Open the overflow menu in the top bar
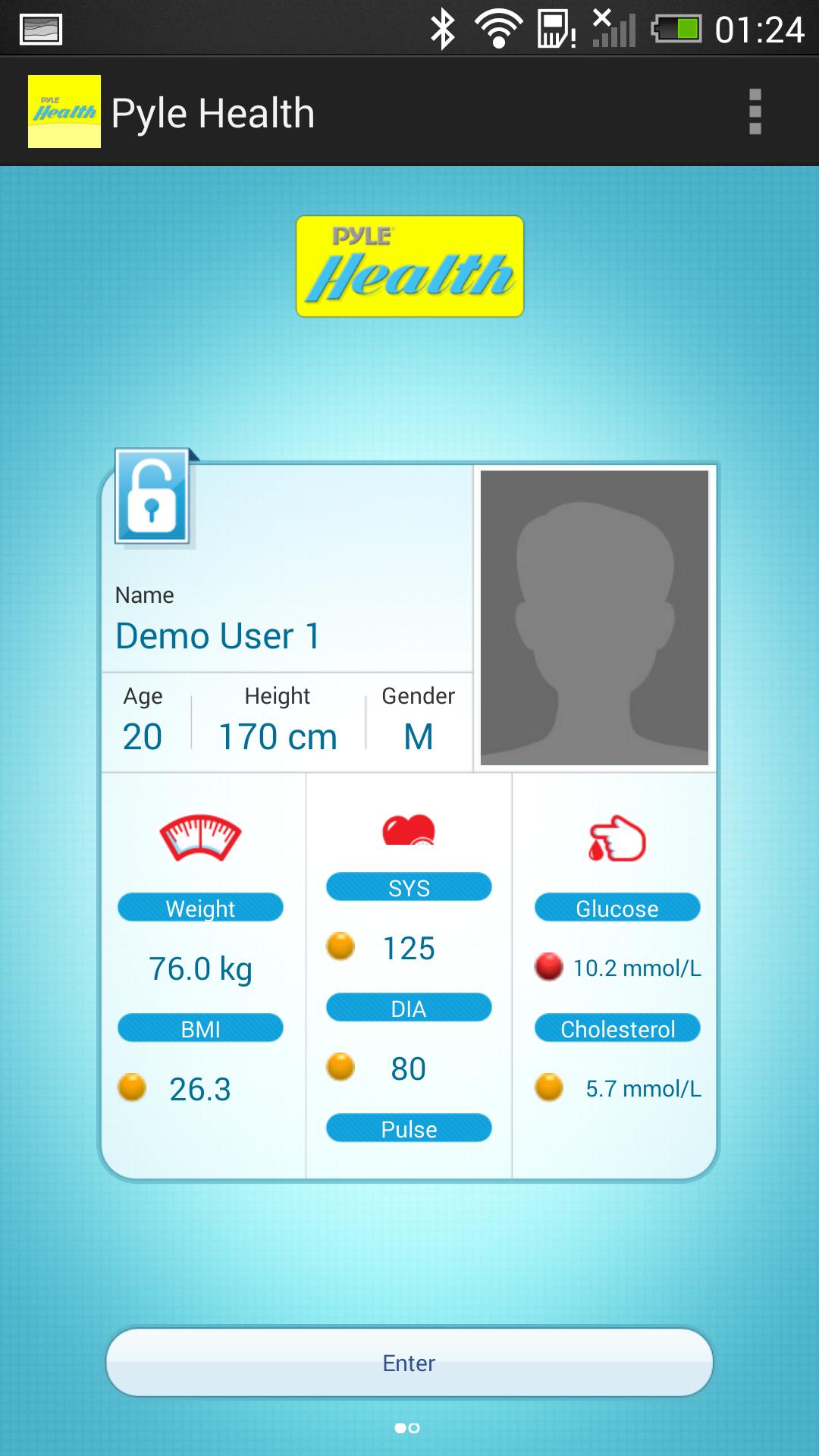 pyautogui.click(x=754, y=111)
